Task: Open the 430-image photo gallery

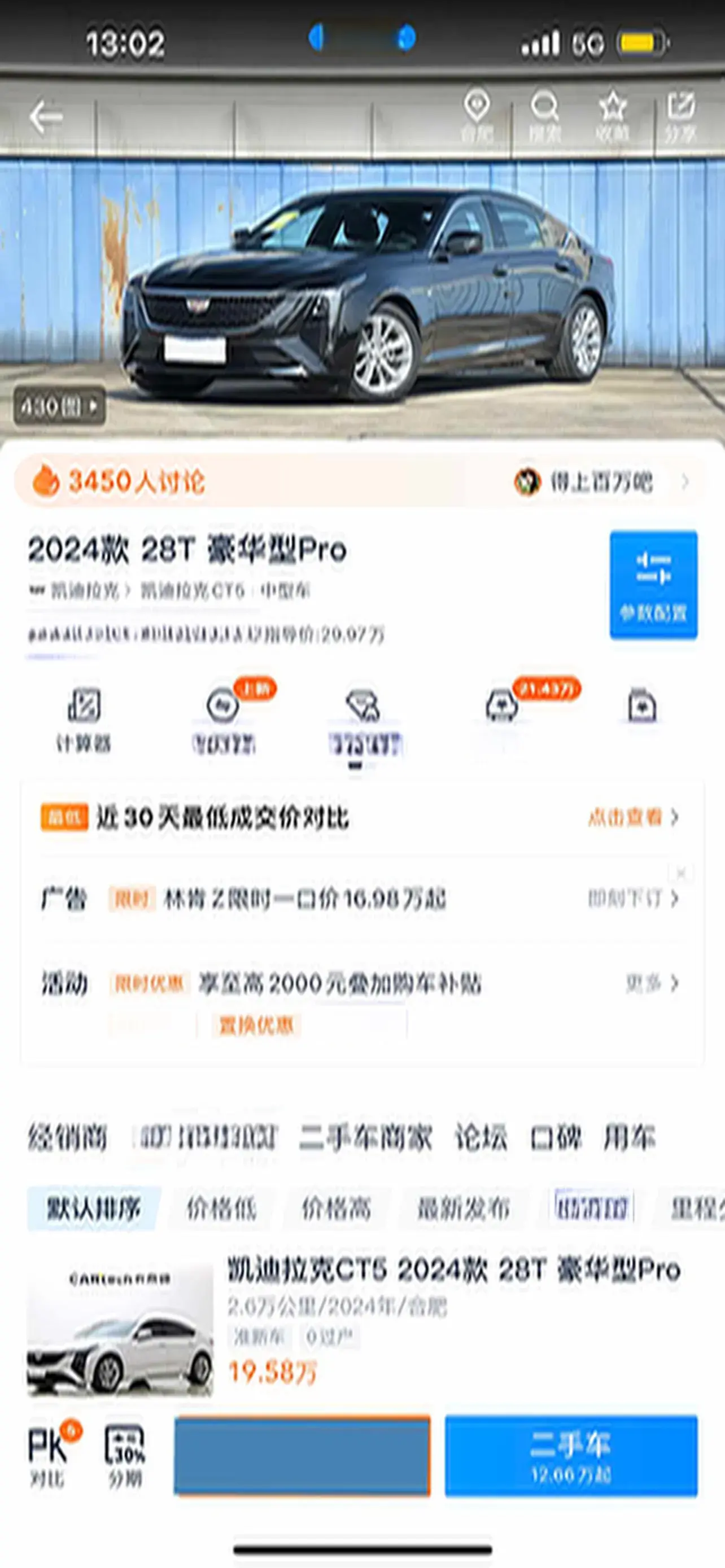Action: pyautogui.click(x=59, y=406)
